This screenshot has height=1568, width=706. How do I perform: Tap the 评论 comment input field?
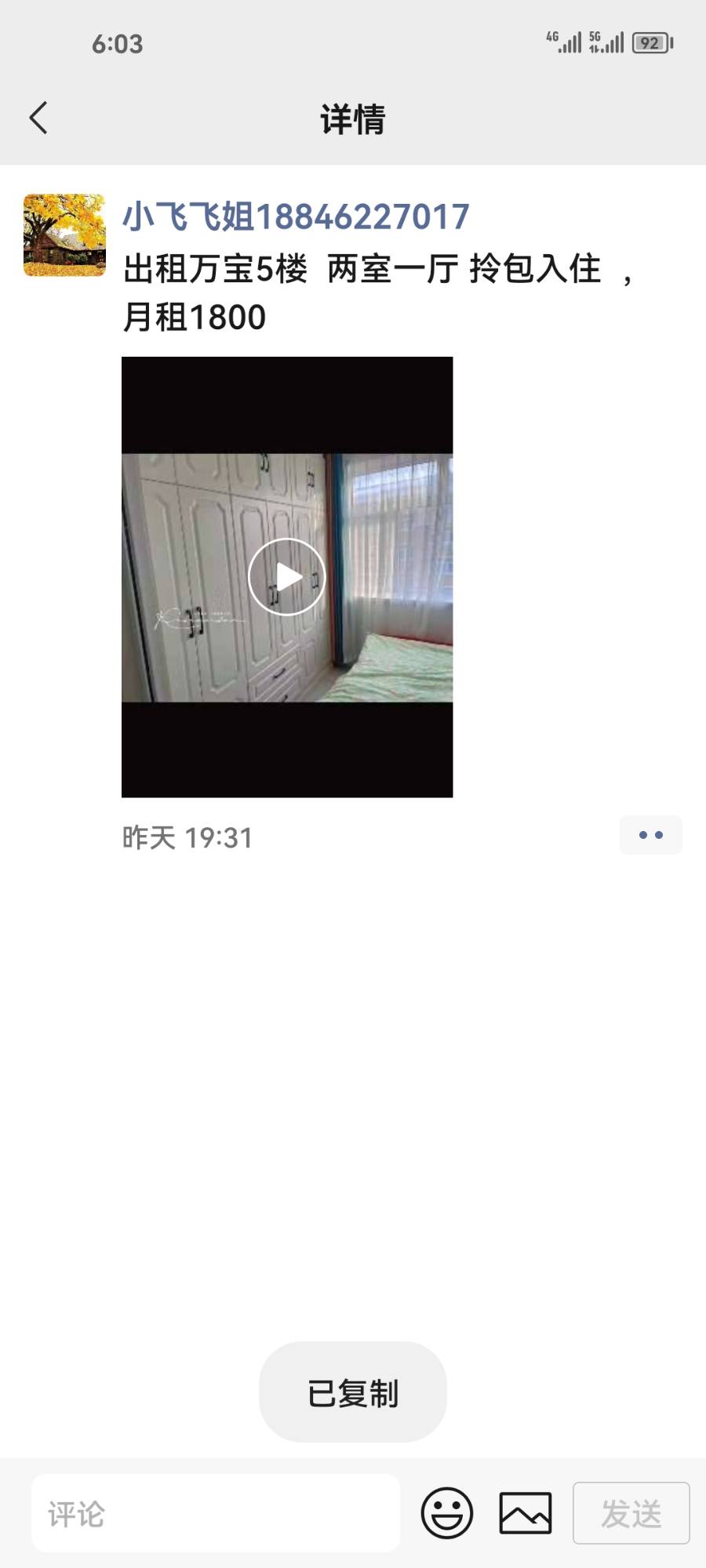click(x=215, y=1513)
